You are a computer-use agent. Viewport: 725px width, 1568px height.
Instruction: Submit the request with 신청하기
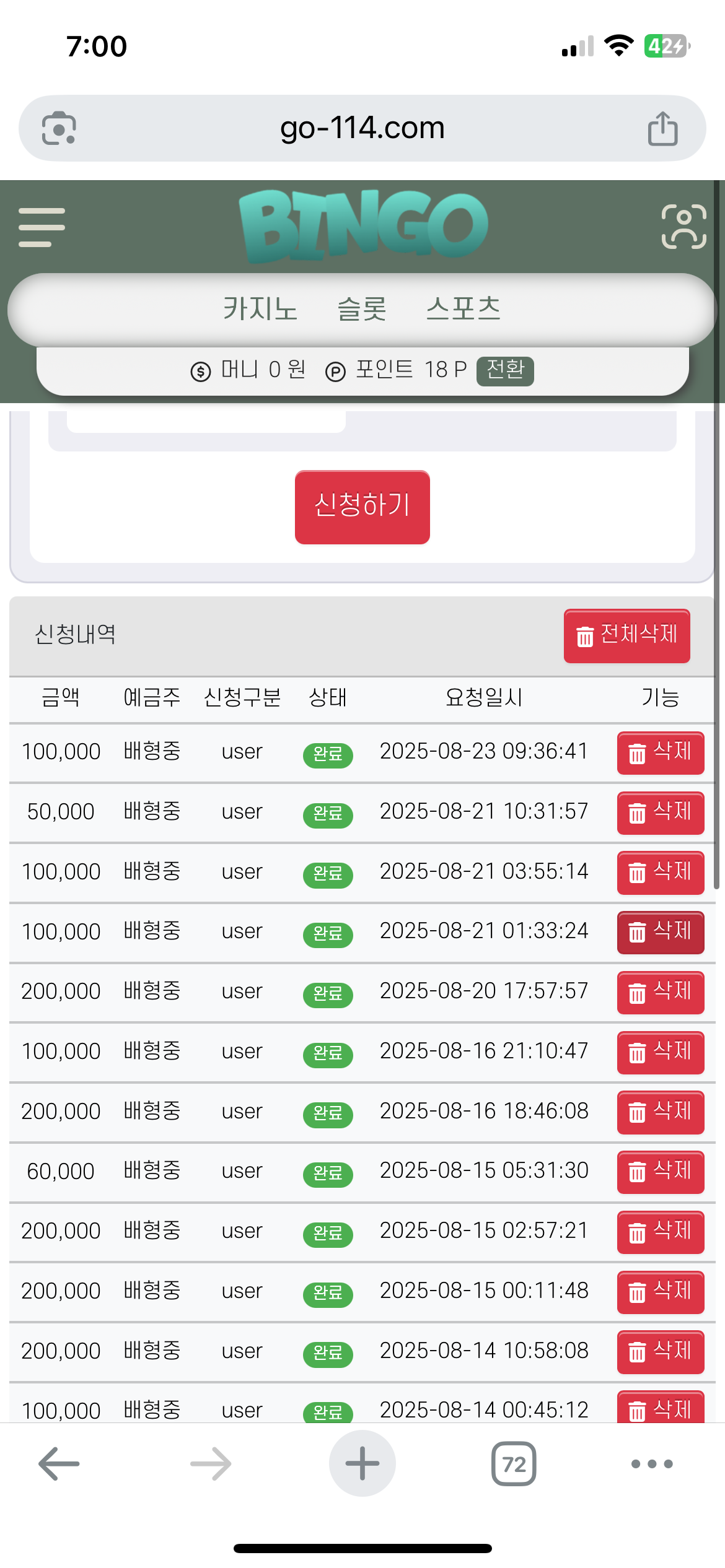(x=362, y=507)
